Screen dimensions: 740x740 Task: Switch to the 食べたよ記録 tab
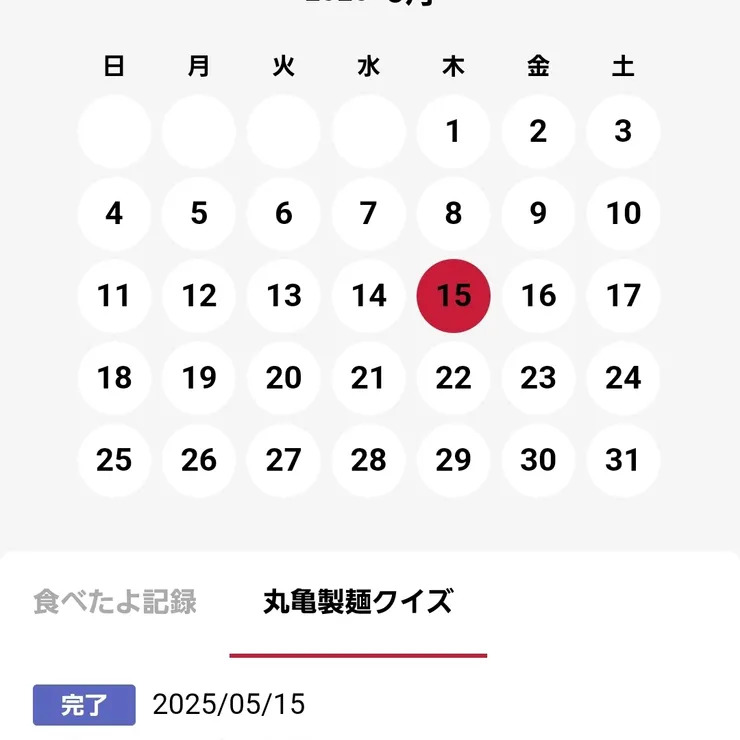click(x=114, y=602)
